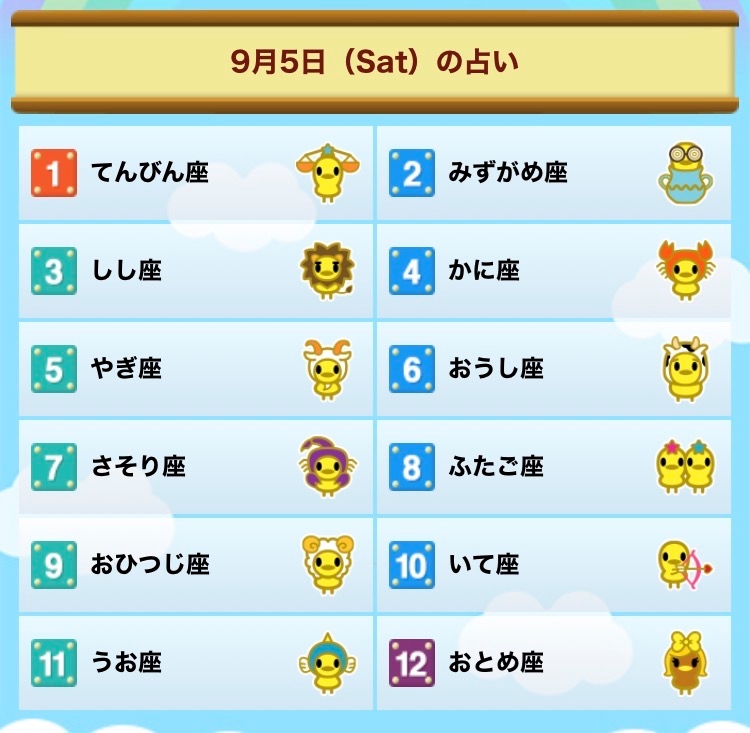Select the さそり座 entry

click(x=196, y=467)
